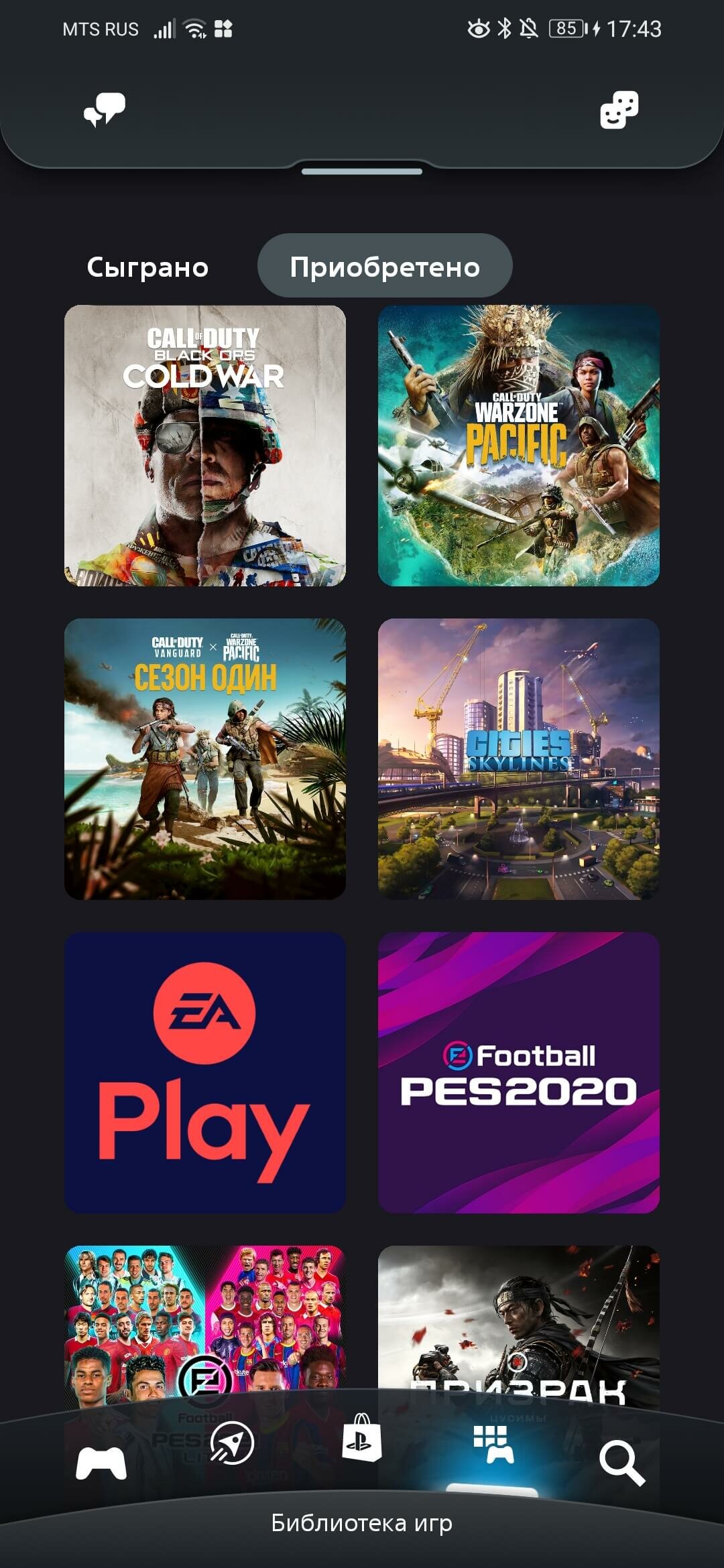This screenshot has width=724, height=1568.
Task: Open the Ghost of Tsushima tile
Action: (519, 1333)
